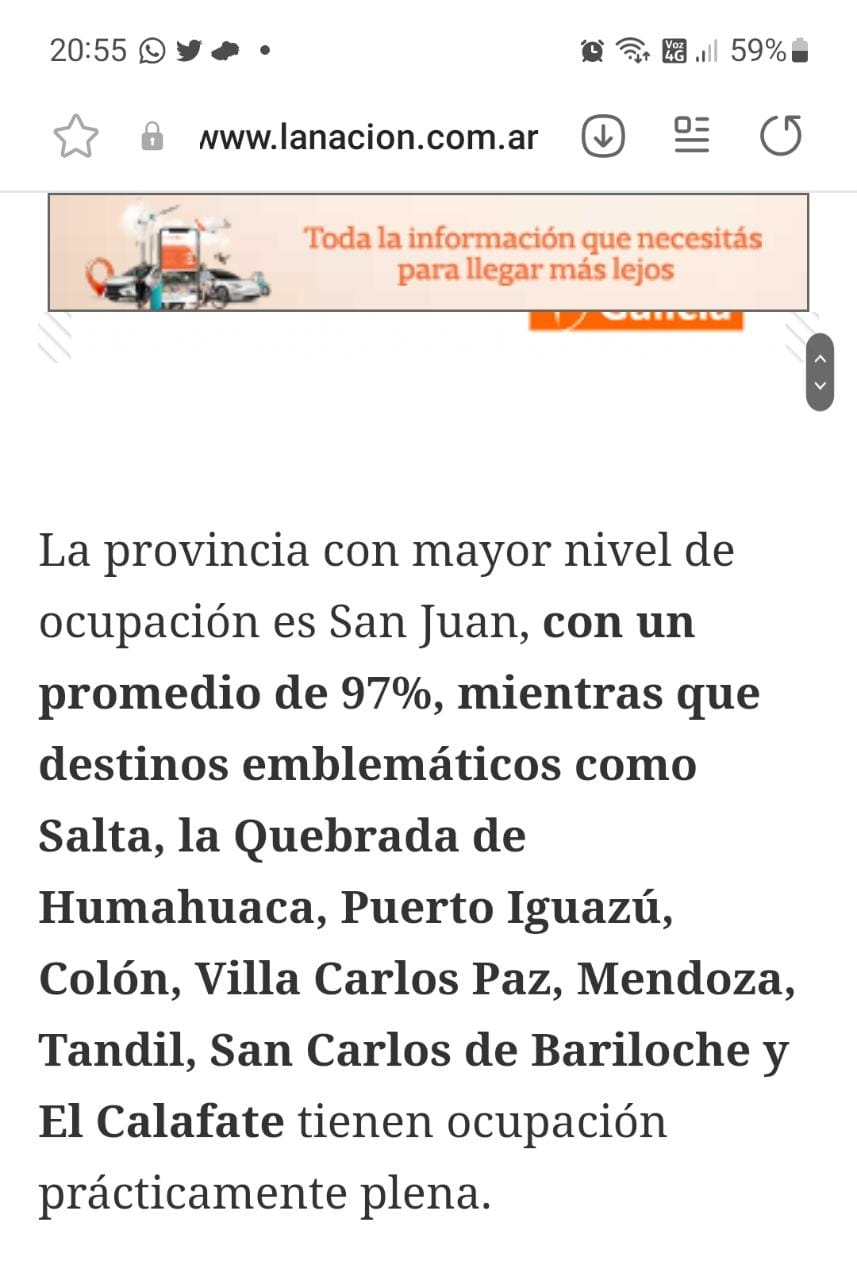
Task: Tap the scroll handle on the right
Action: click(x=820, y=372)
